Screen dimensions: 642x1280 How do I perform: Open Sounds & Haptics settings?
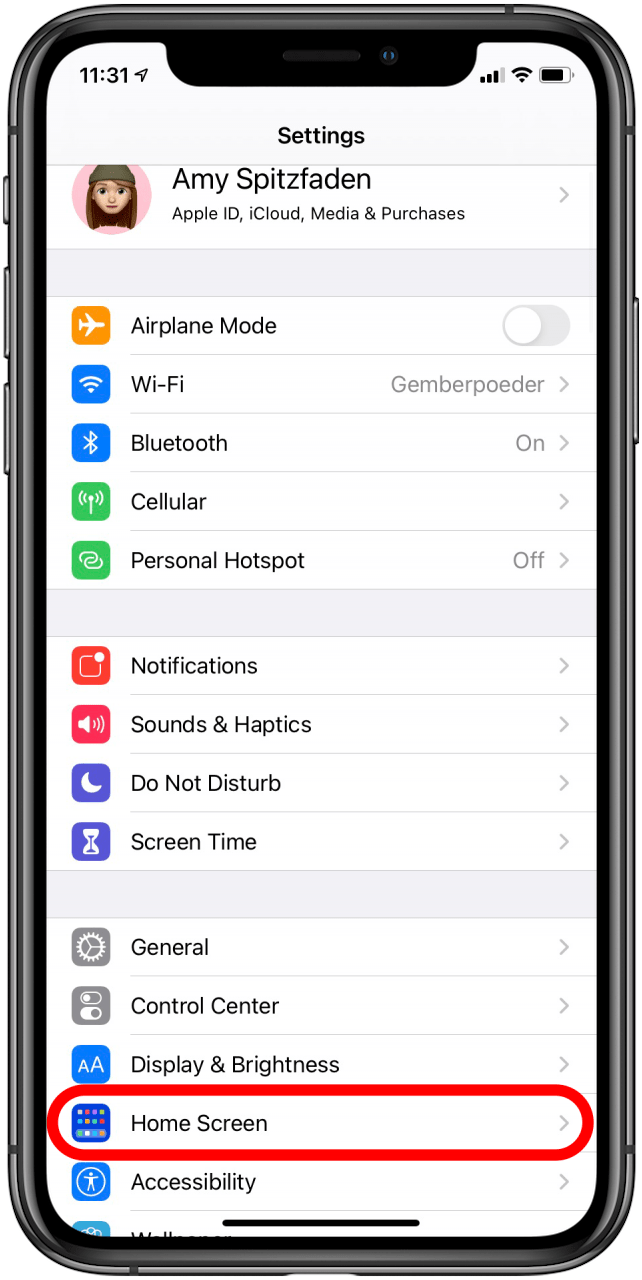pyautogui.click(x=320, y=725)
